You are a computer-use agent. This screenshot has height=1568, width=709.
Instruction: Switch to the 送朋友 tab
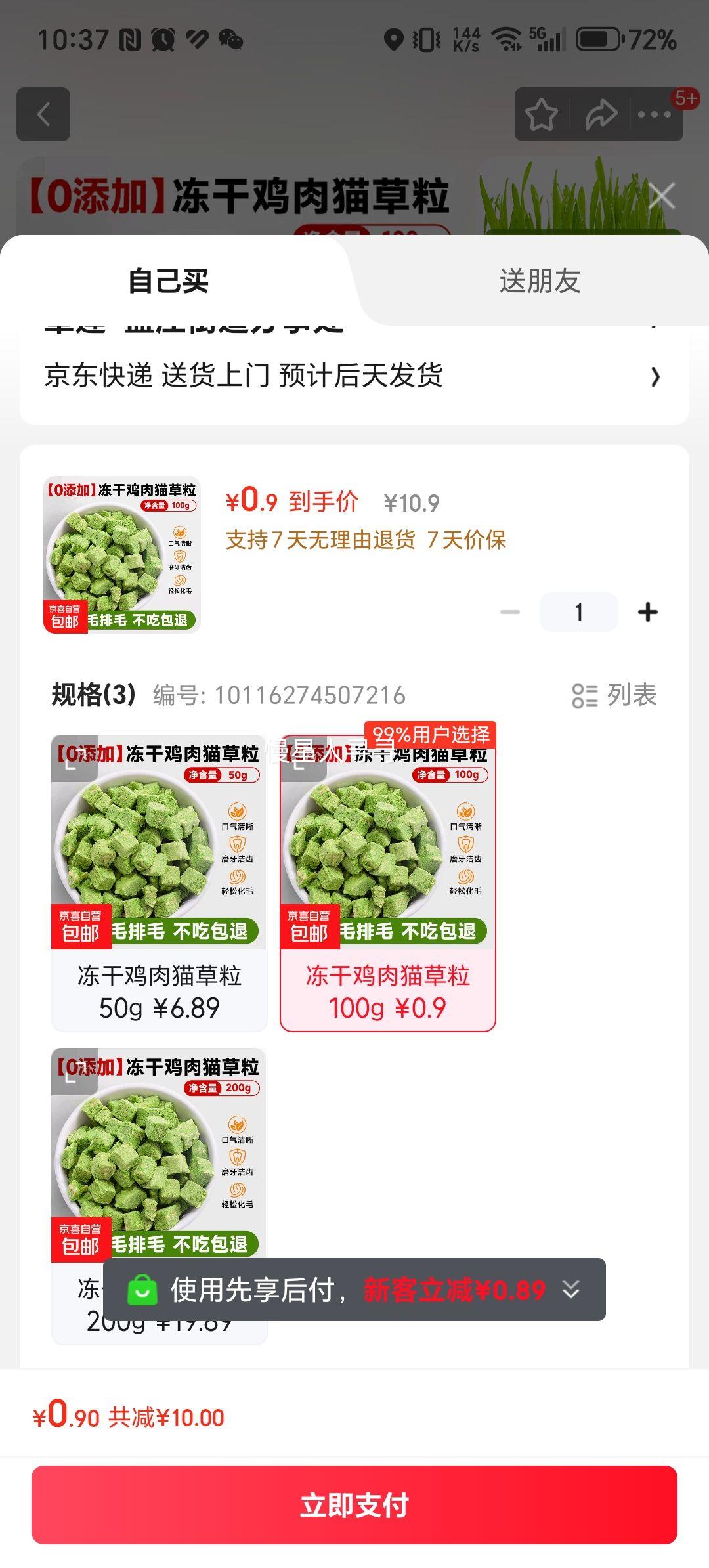point(540,281)
